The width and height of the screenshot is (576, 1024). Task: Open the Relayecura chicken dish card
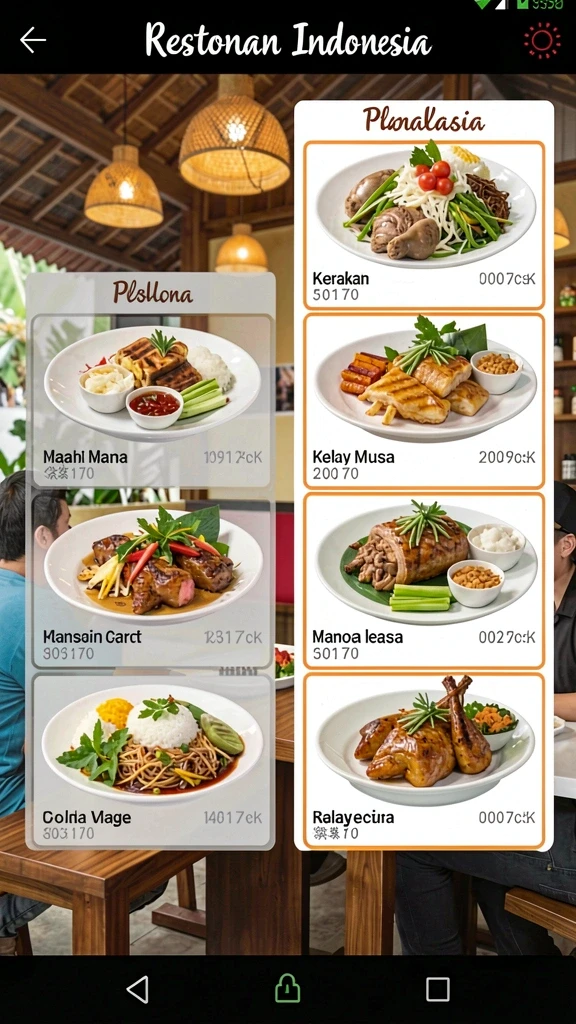point(424,761)
